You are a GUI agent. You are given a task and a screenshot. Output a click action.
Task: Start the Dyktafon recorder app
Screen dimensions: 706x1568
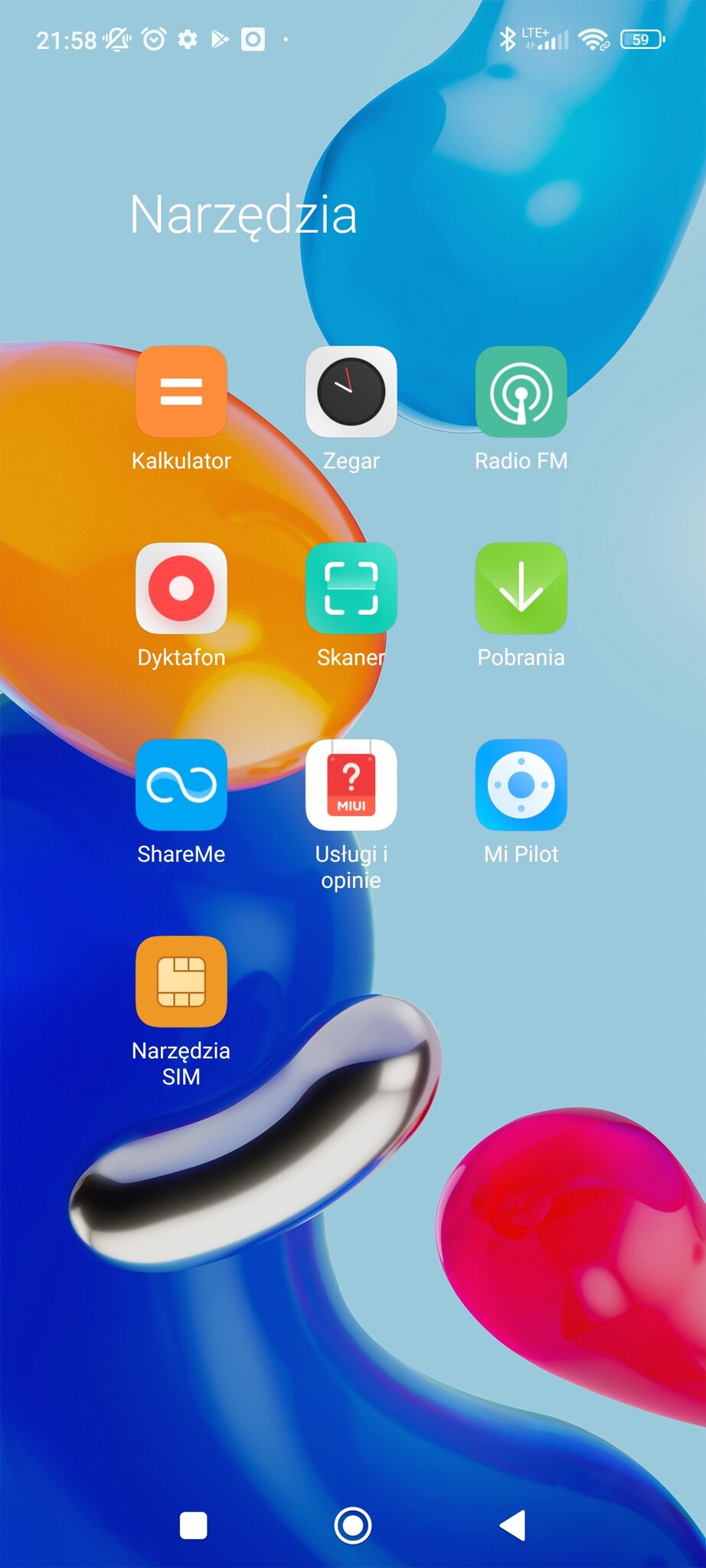(x=181, y=588)
